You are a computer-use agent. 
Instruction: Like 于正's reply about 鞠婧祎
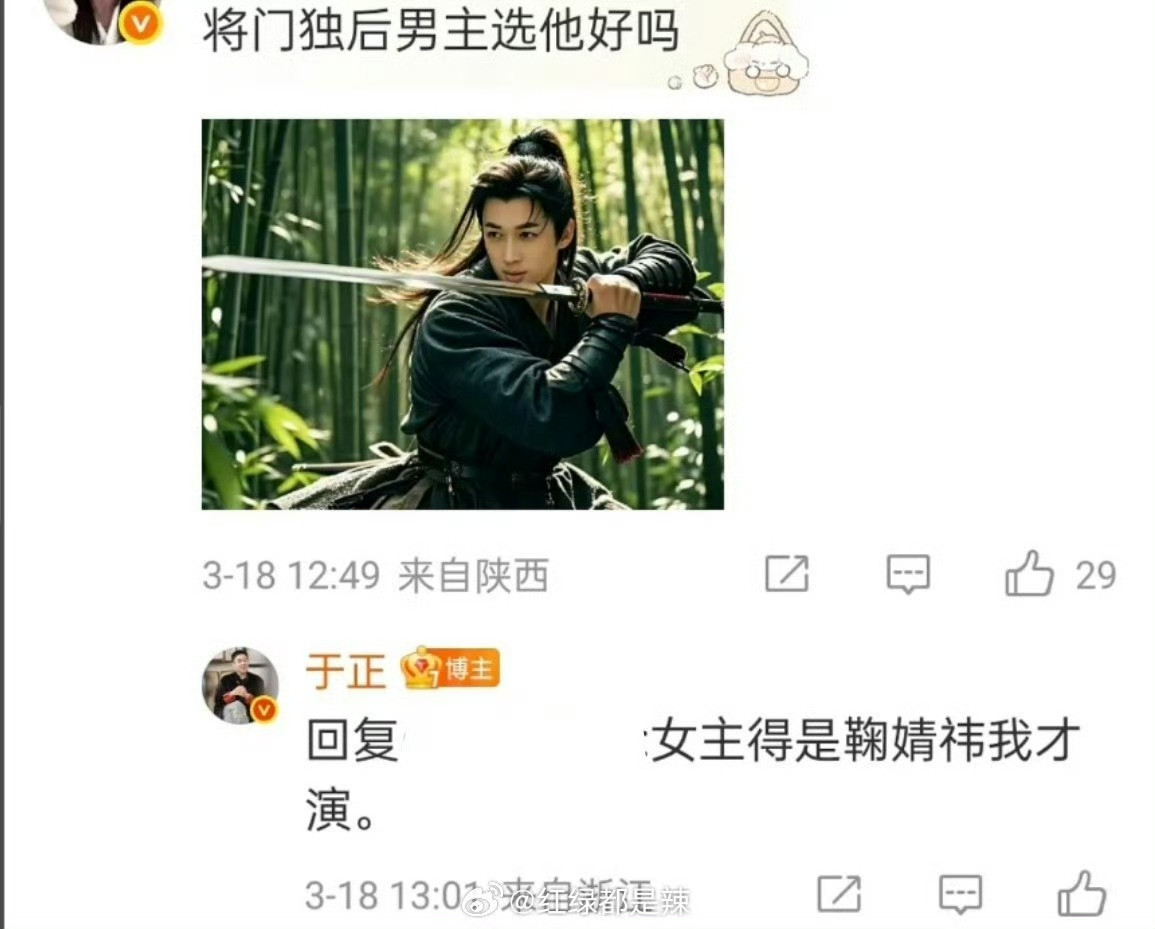pyautogui.click(x=1081, y=893)
